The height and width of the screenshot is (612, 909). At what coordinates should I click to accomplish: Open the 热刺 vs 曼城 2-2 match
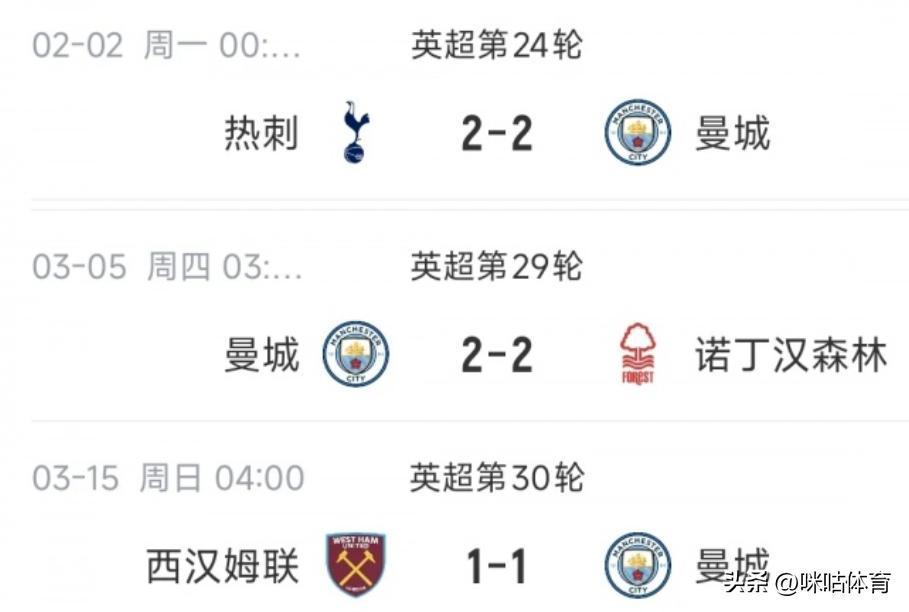(497, 133)
